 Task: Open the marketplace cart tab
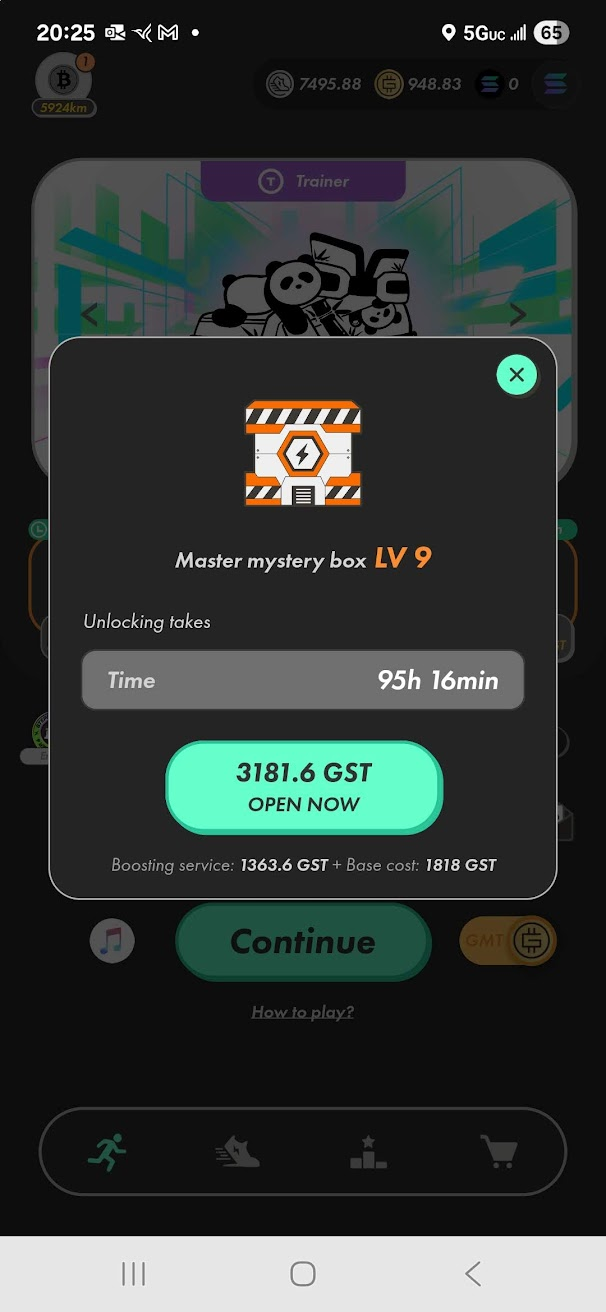click(498, 1152)
